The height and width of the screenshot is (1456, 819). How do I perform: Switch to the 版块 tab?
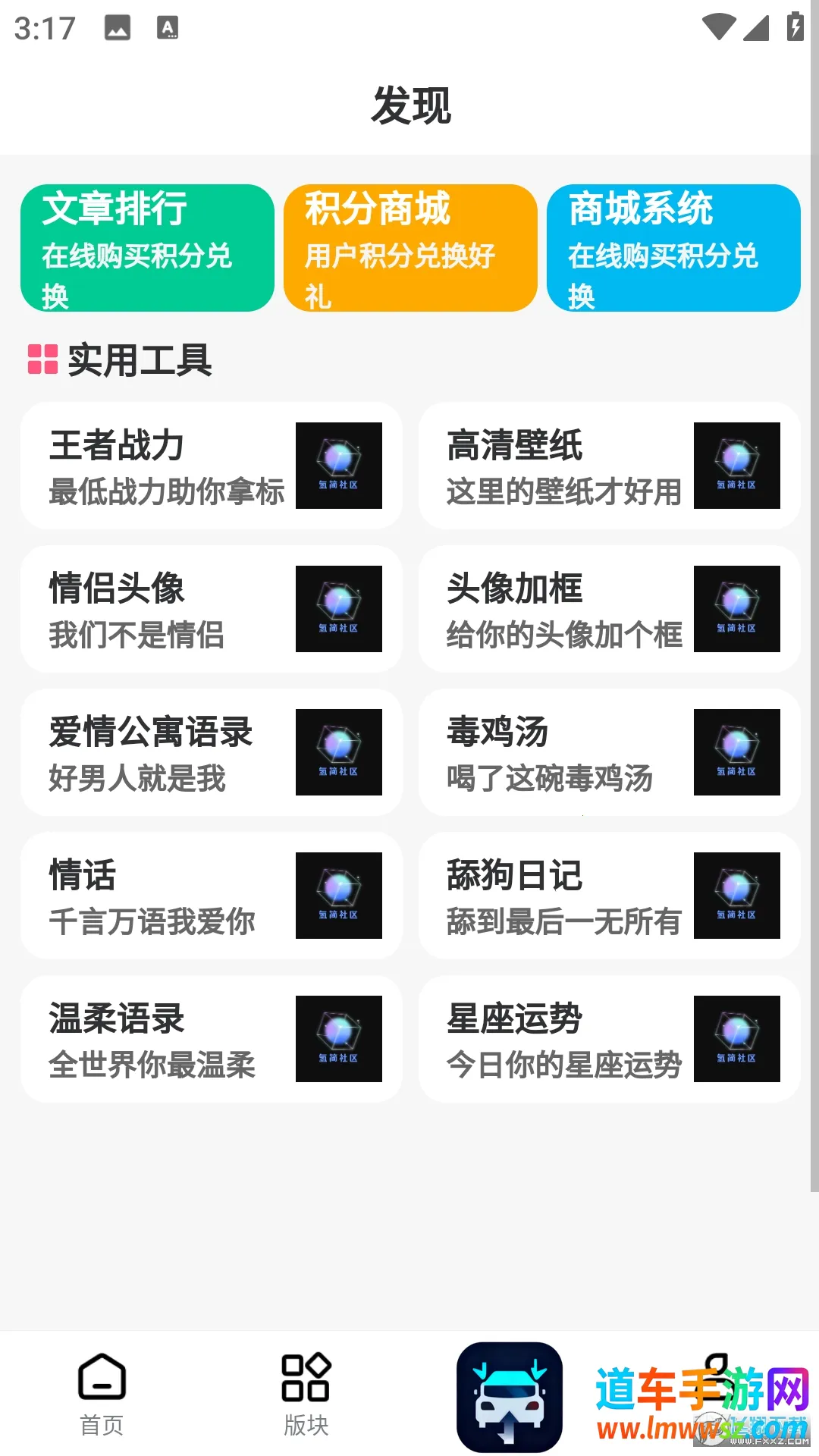pos(306,1394)
